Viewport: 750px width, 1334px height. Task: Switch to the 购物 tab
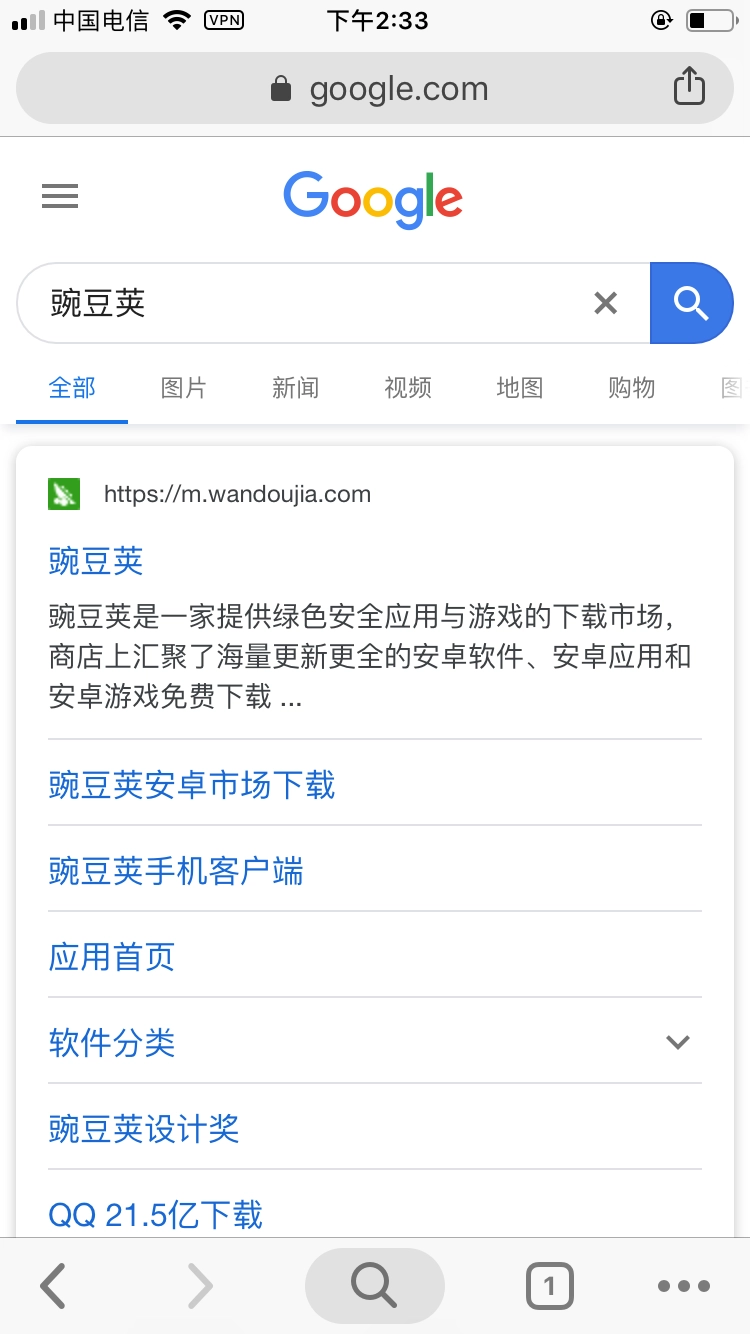tap(631, 388)
